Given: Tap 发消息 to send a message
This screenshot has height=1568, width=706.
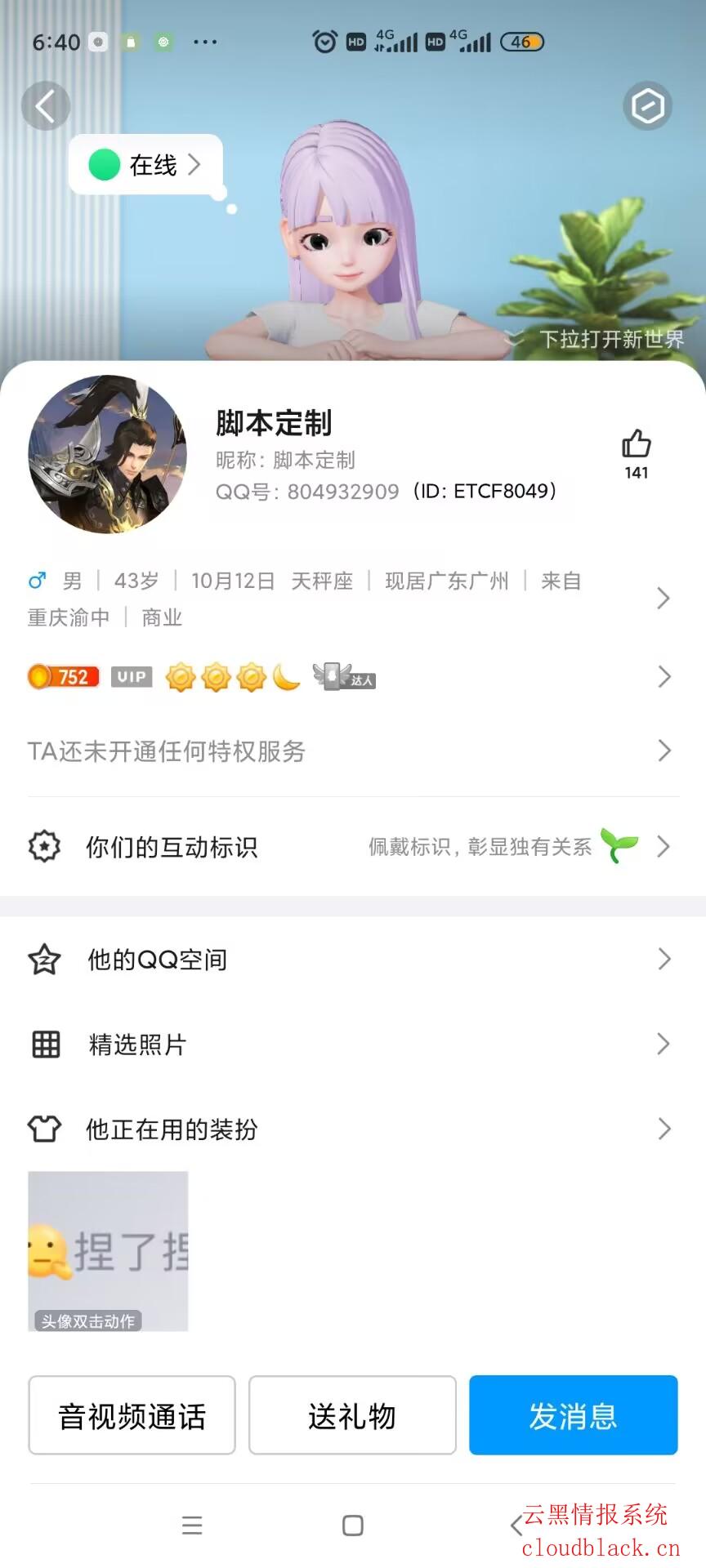Looking at the screenshot, I should [573, 1415].
